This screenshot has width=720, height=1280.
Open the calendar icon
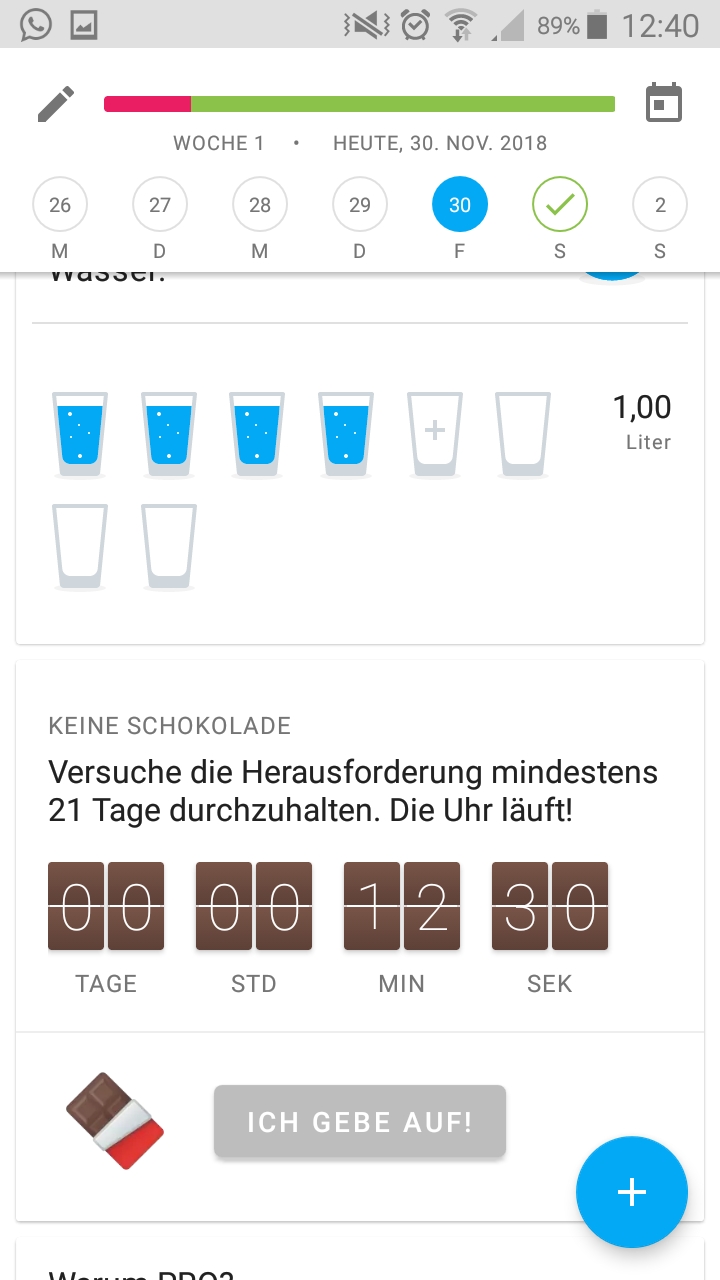click(x=663, y=104)
